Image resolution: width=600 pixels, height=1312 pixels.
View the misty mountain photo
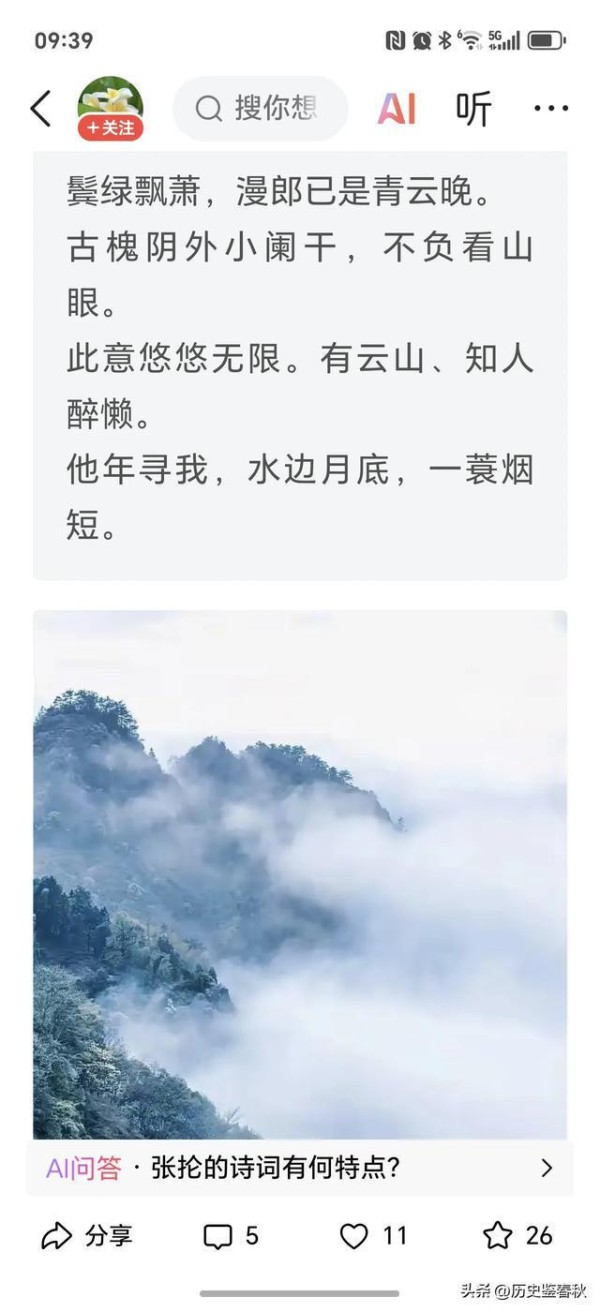click(x=300, y=874)
